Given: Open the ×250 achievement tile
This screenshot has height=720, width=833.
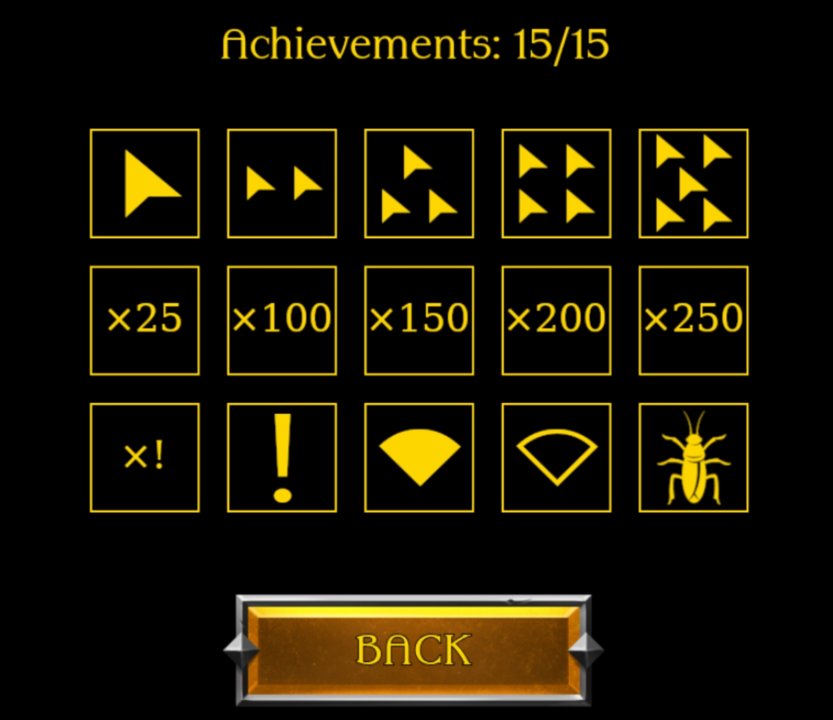Looking at the screenshot, I should coord(693,320).
